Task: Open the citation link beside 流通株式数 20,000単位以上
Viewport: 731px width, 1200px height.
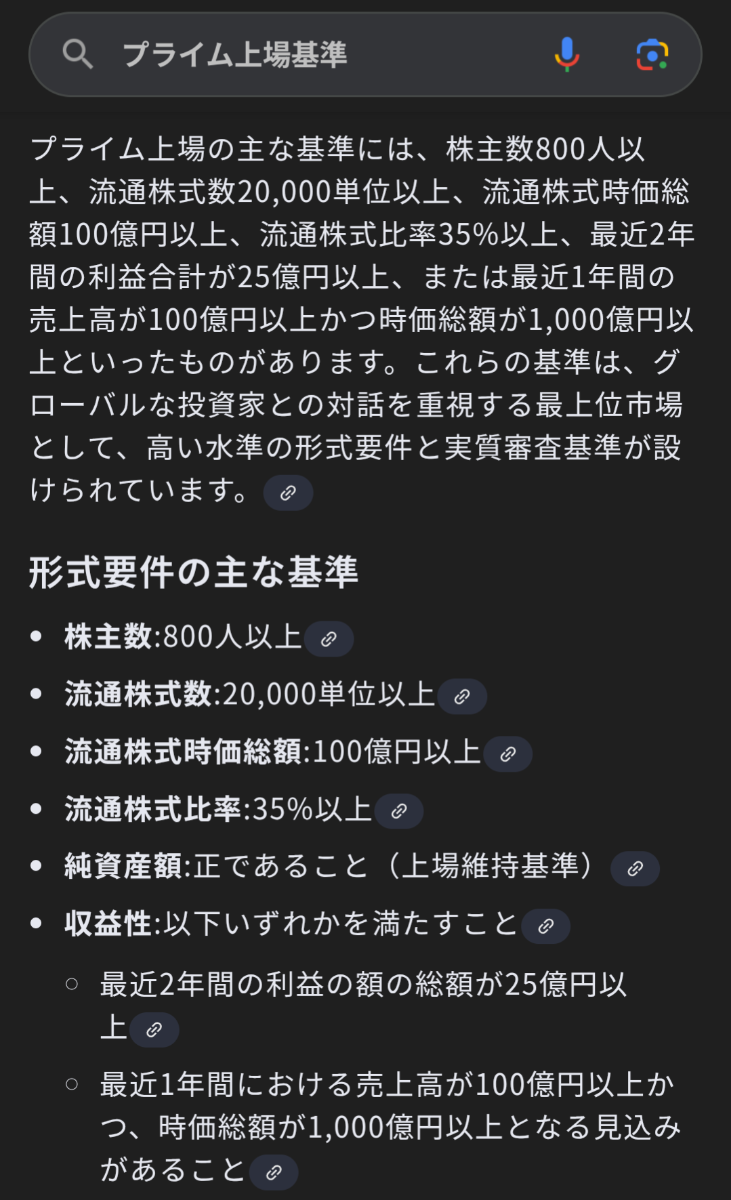Action: coord(461,695)
